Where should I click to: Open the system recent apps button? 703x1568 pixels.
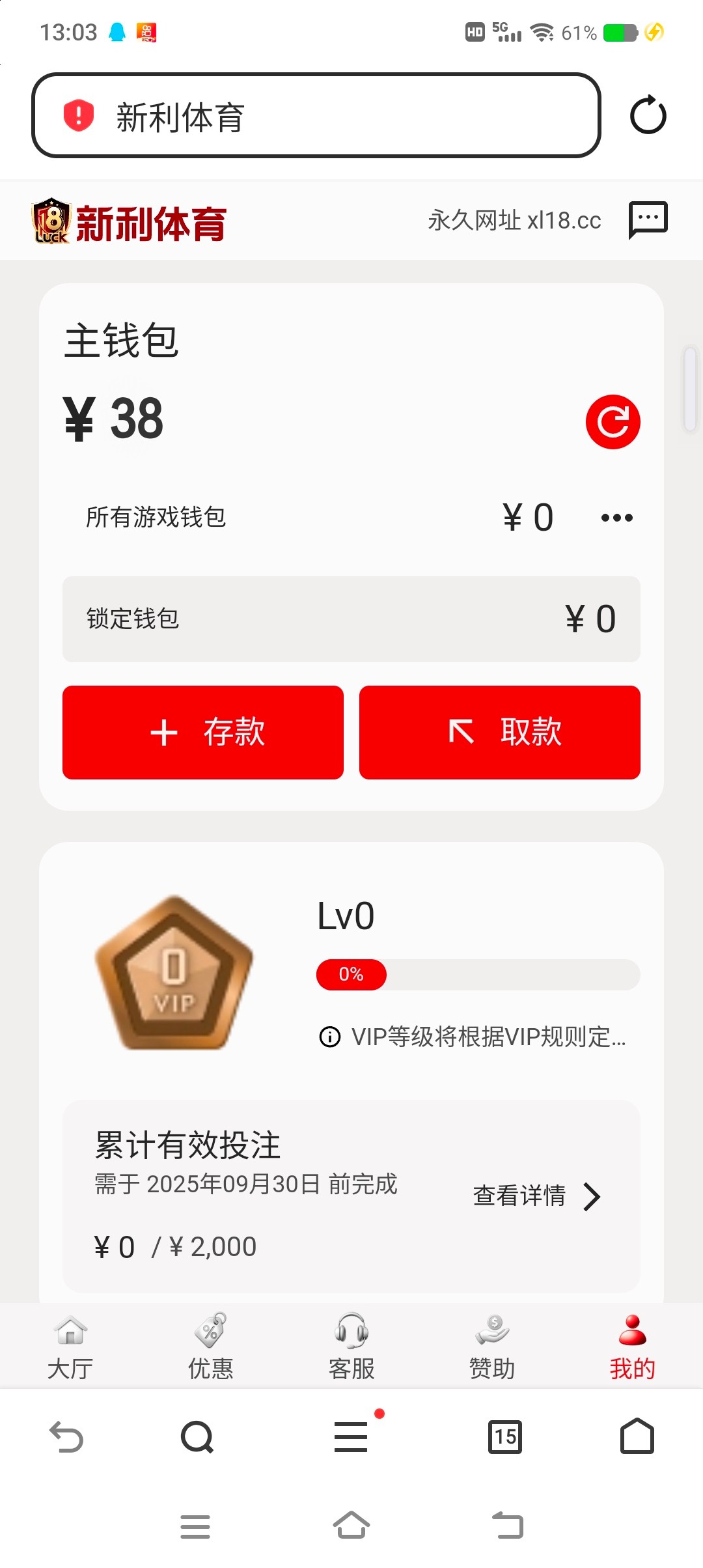pos(195,1526)
